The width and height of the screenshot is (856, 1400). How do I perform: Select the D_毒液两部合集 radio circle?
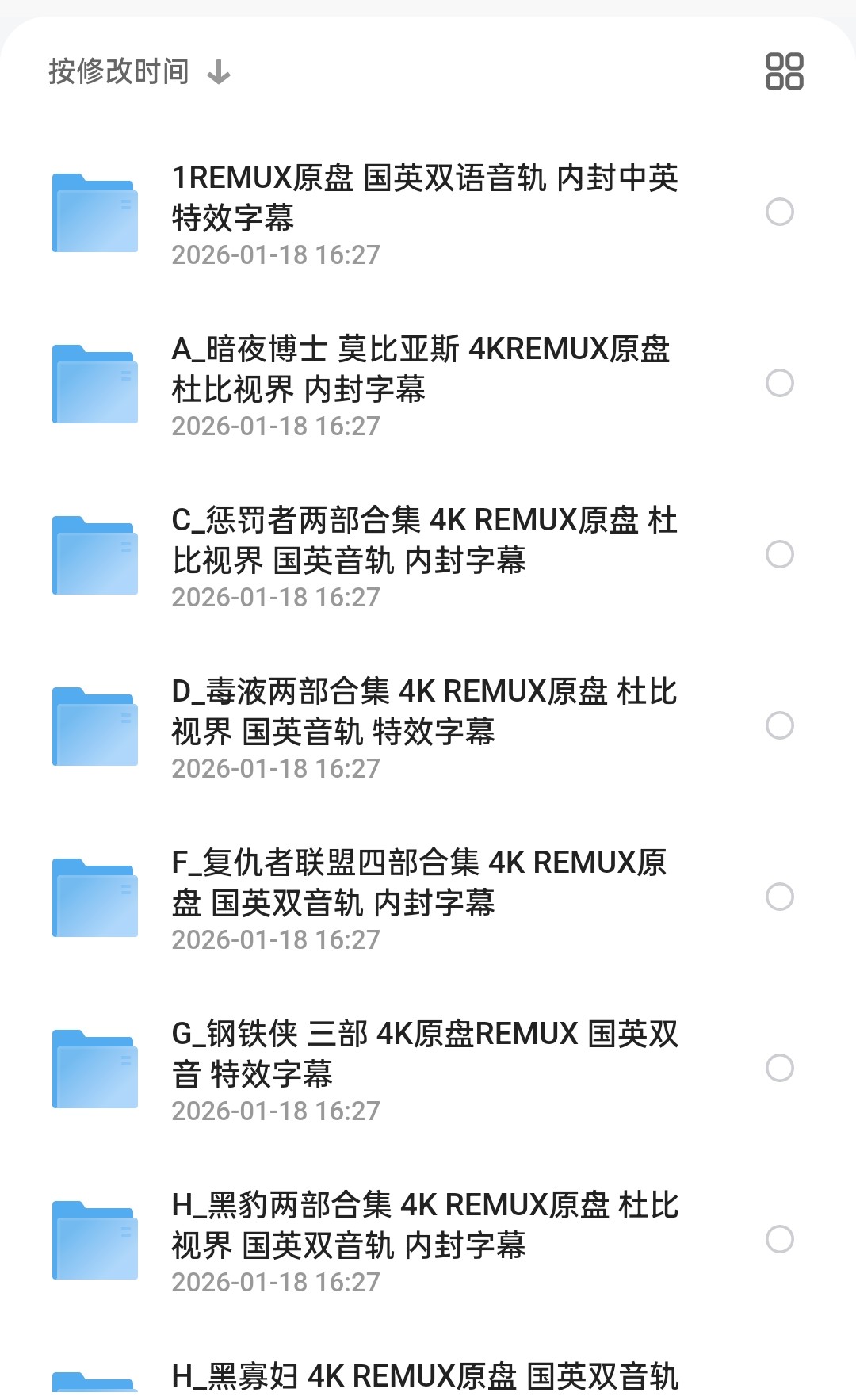coord(779,725)
